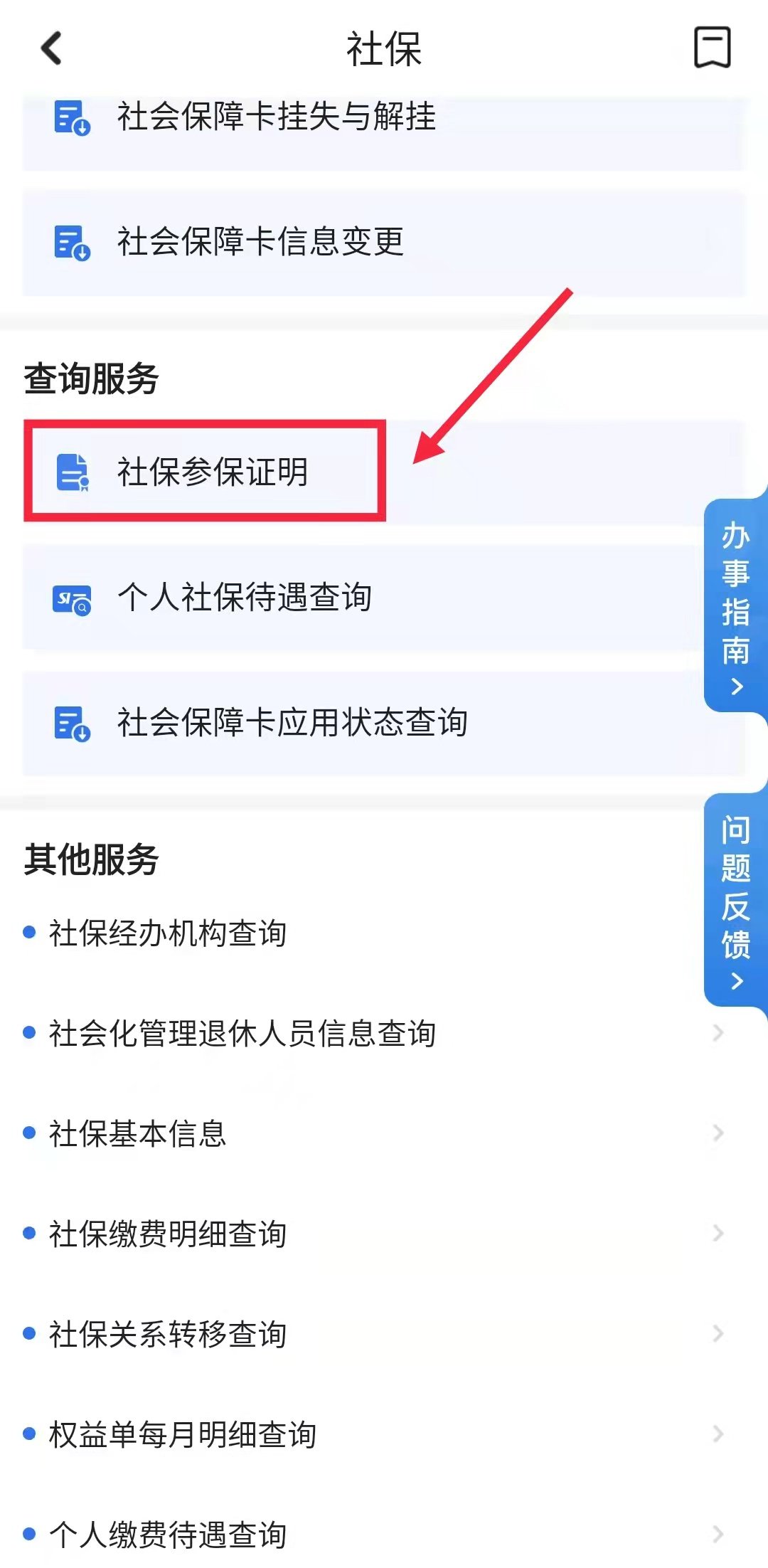Screen dimensions: 768x1568
Task: Open 社会保障卡挂失与解挂
Action: pyautogui.click(x=276, y=117)
